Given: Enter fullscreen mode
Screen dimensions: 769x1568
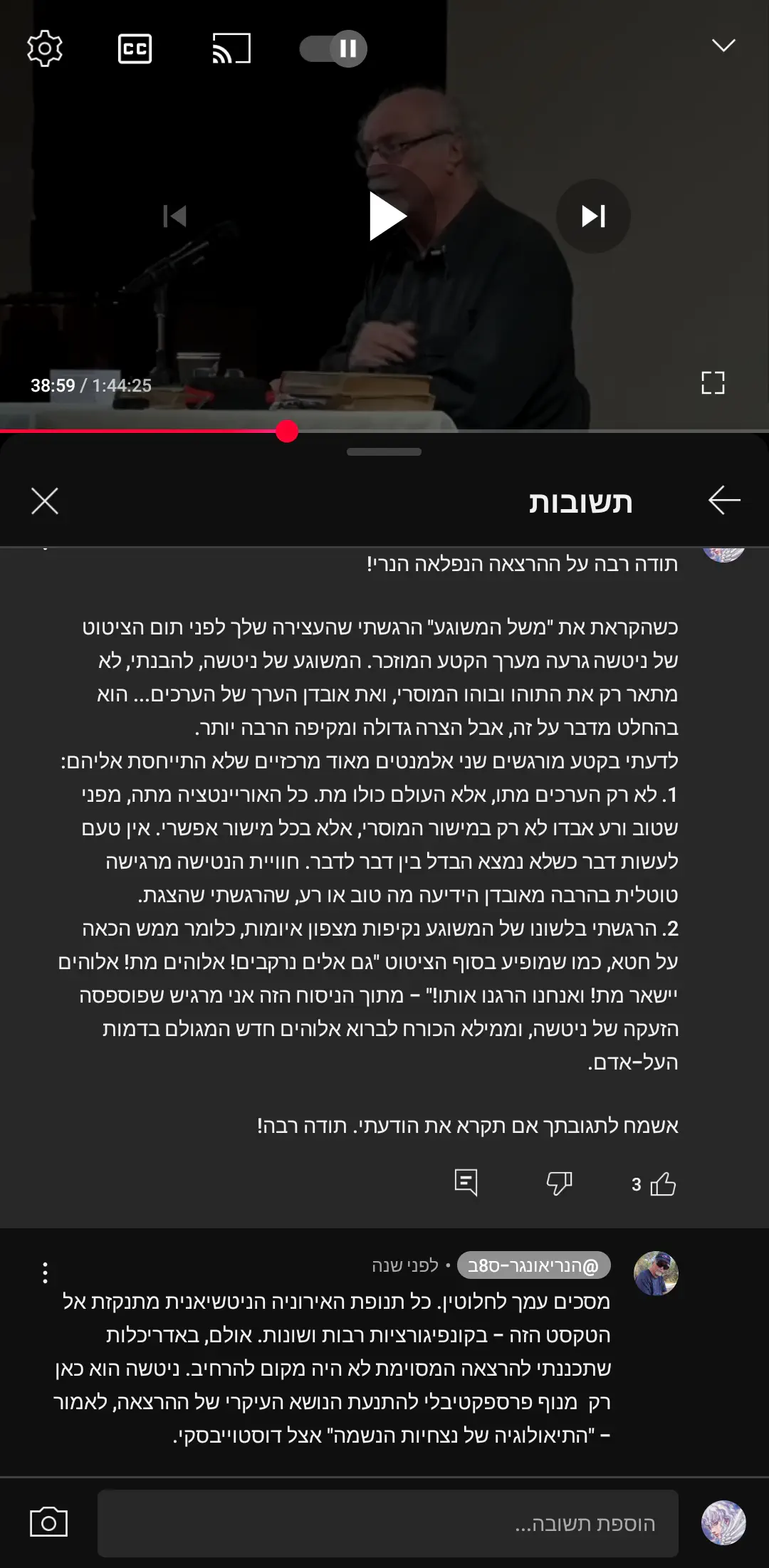Looking at the screenshot, I should point(713,383).
